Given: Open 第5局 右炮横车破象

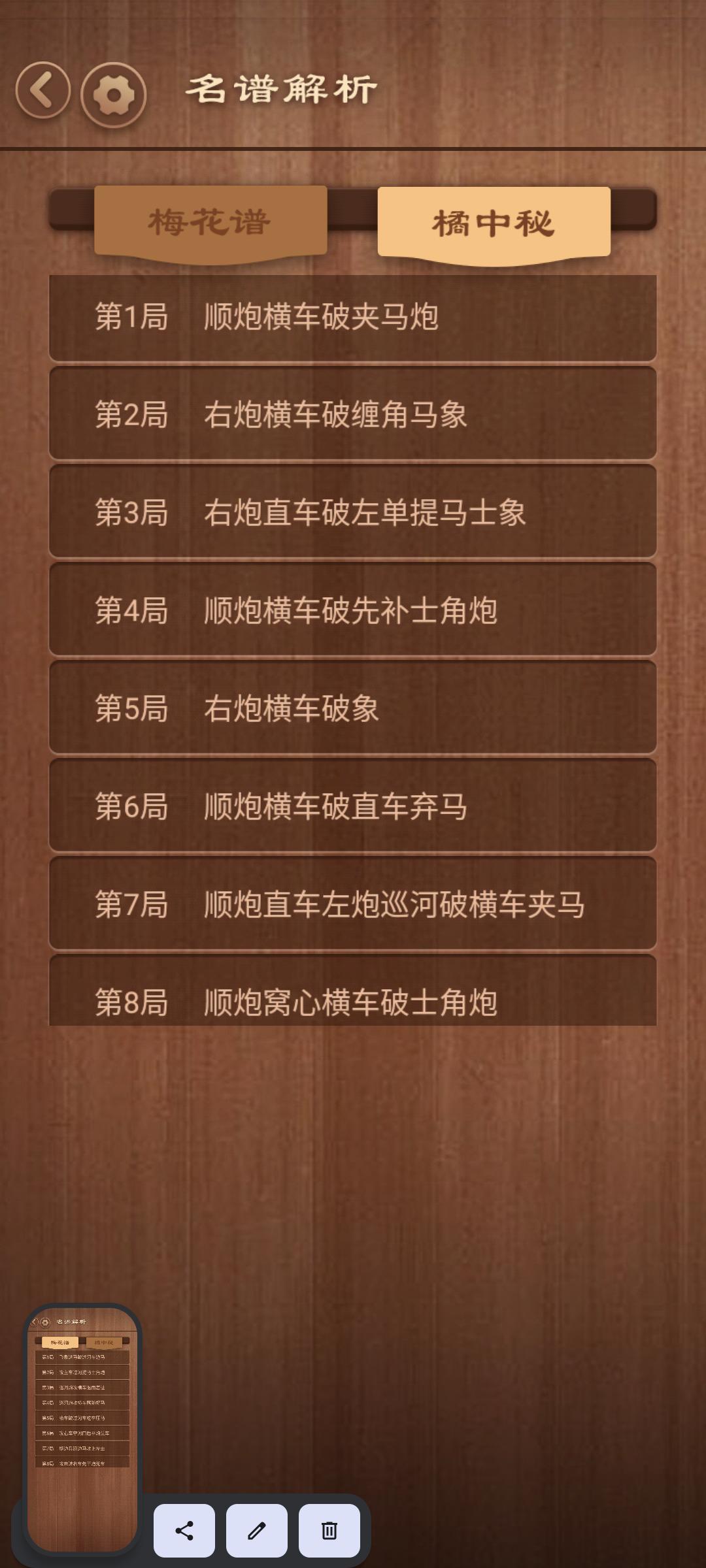Looking at the screenshot, I should pos(353,708).
